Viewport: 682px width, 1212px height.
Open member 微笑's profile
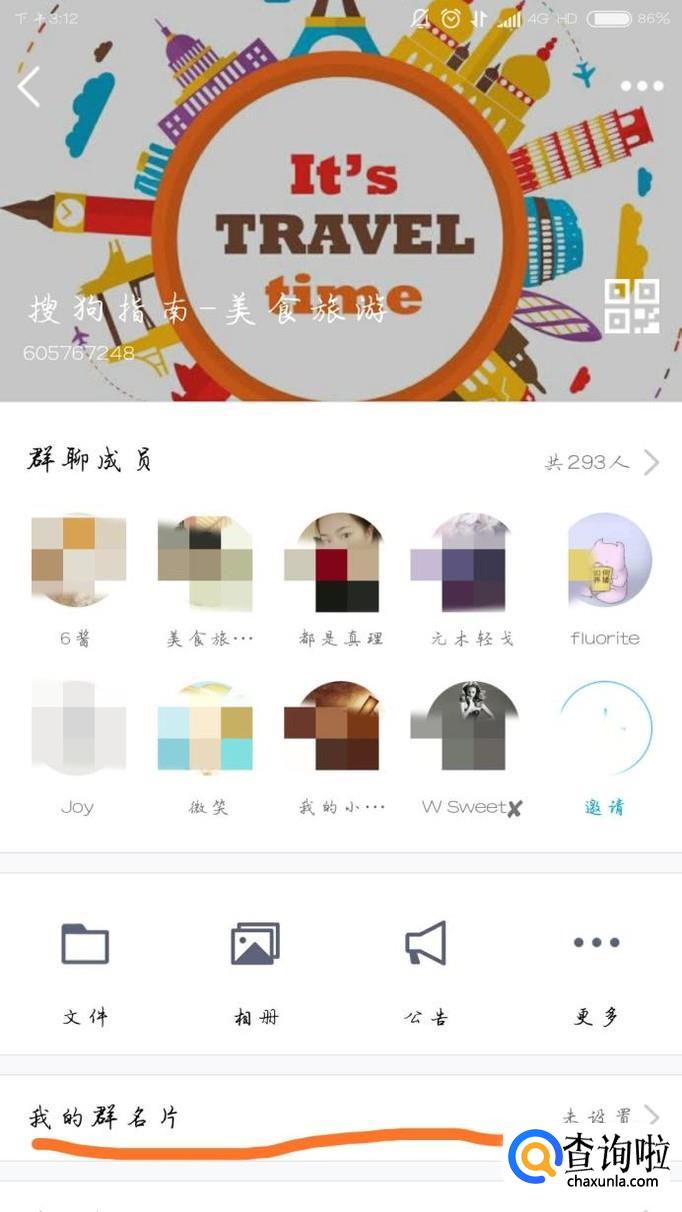point(205,729)
